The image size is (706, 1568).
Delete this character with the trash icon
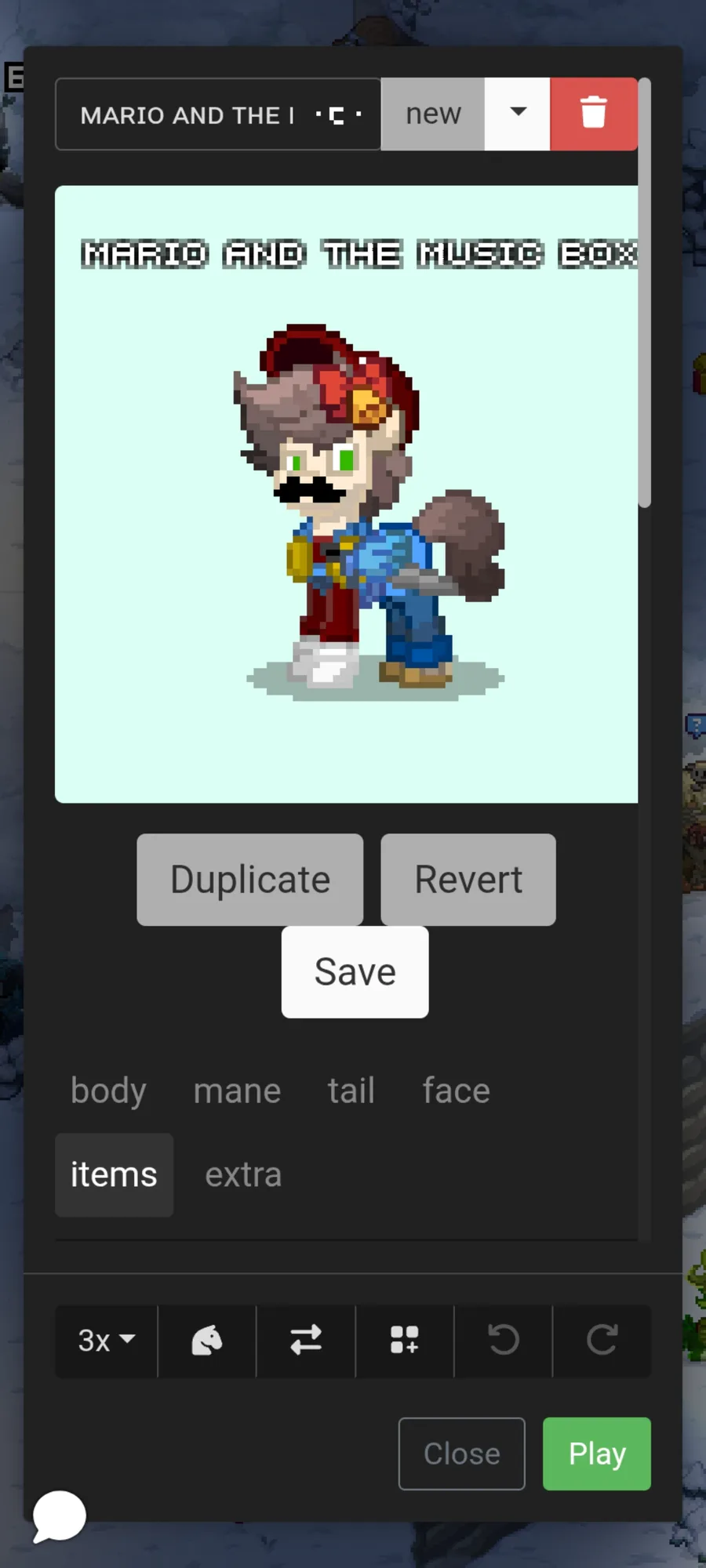click(594, 114)
